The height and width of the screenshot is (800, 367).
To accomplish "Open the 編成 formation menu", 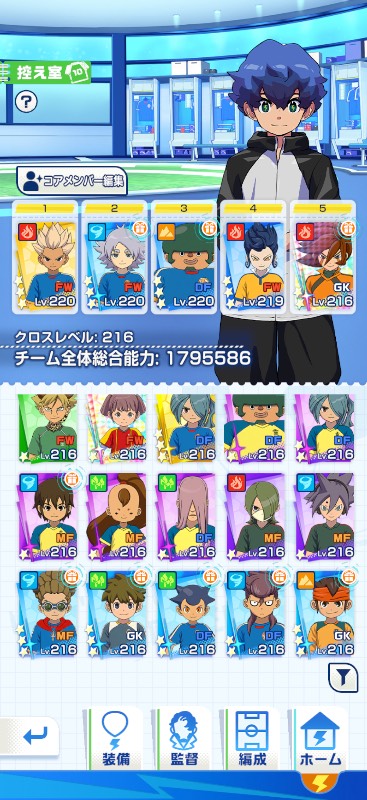I will point(253,739).
